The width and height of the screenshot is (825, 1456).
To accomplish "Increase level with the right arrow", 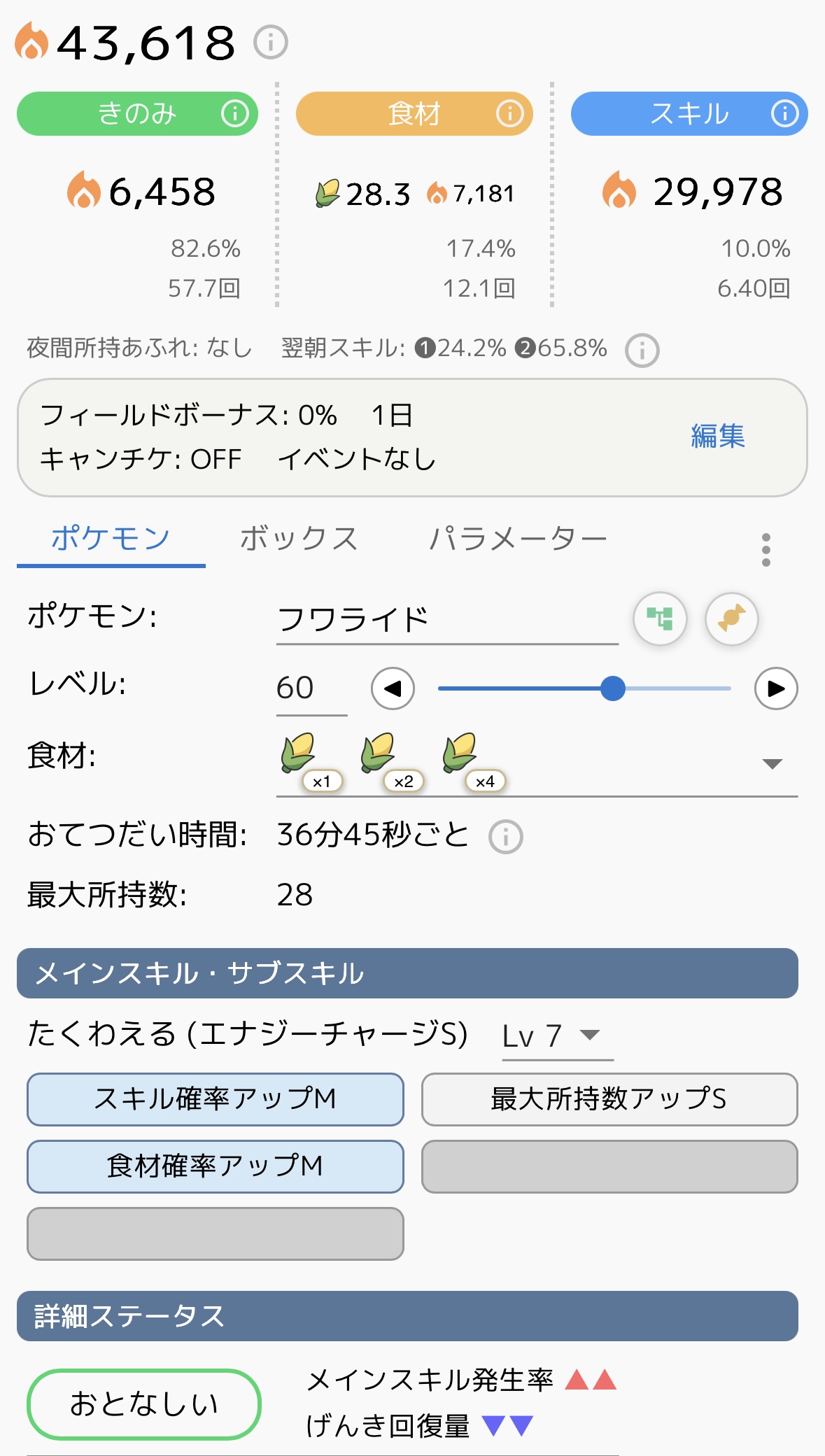I will (776, 688).
